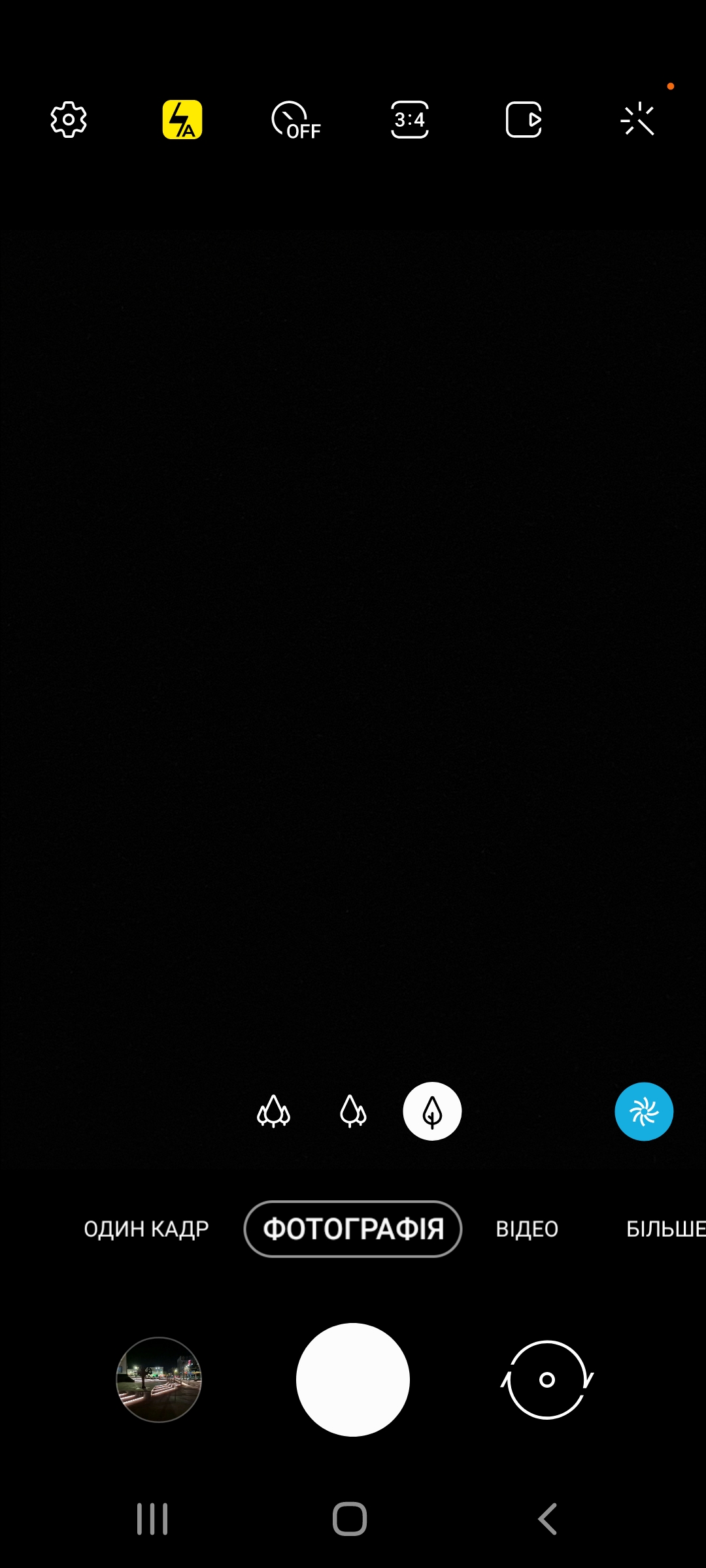Viewport: 706px width, 1568px height.
Task: Open the timer OFF option
Action: coord(295,120)
